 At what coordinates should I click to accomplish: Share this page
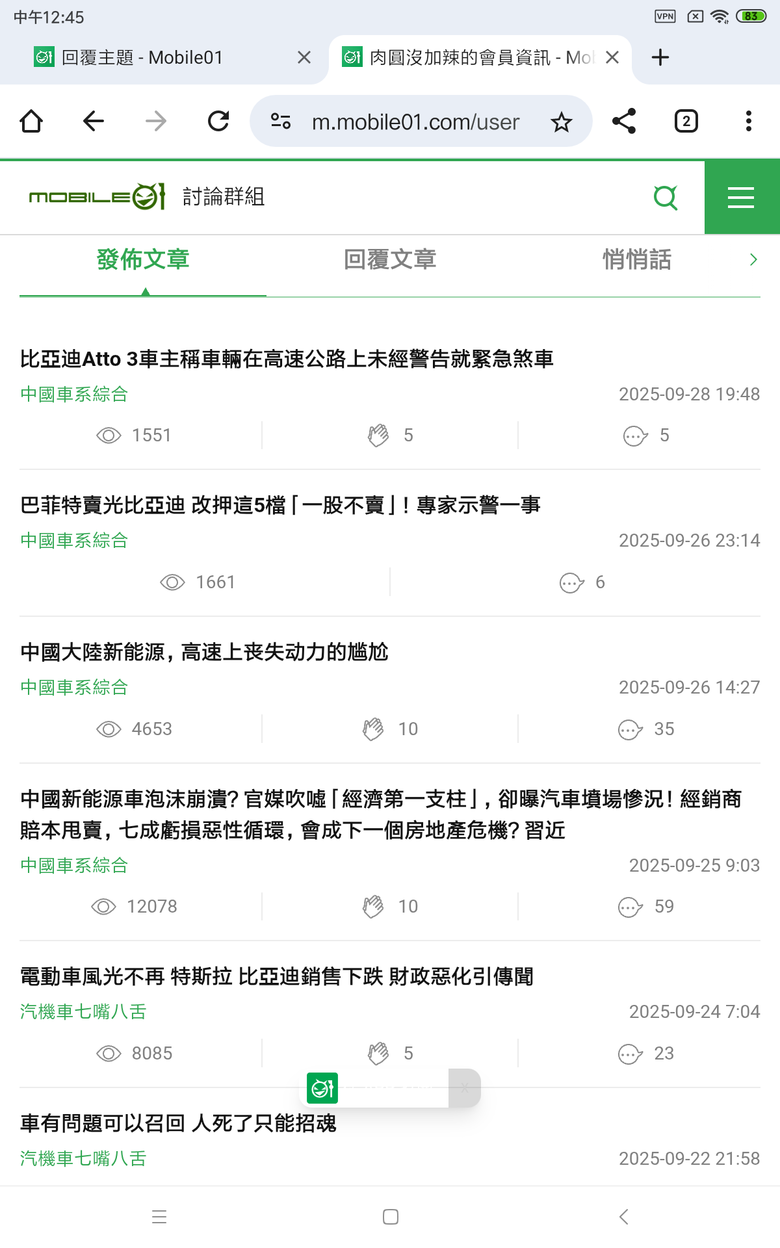(x=624, y=122)
